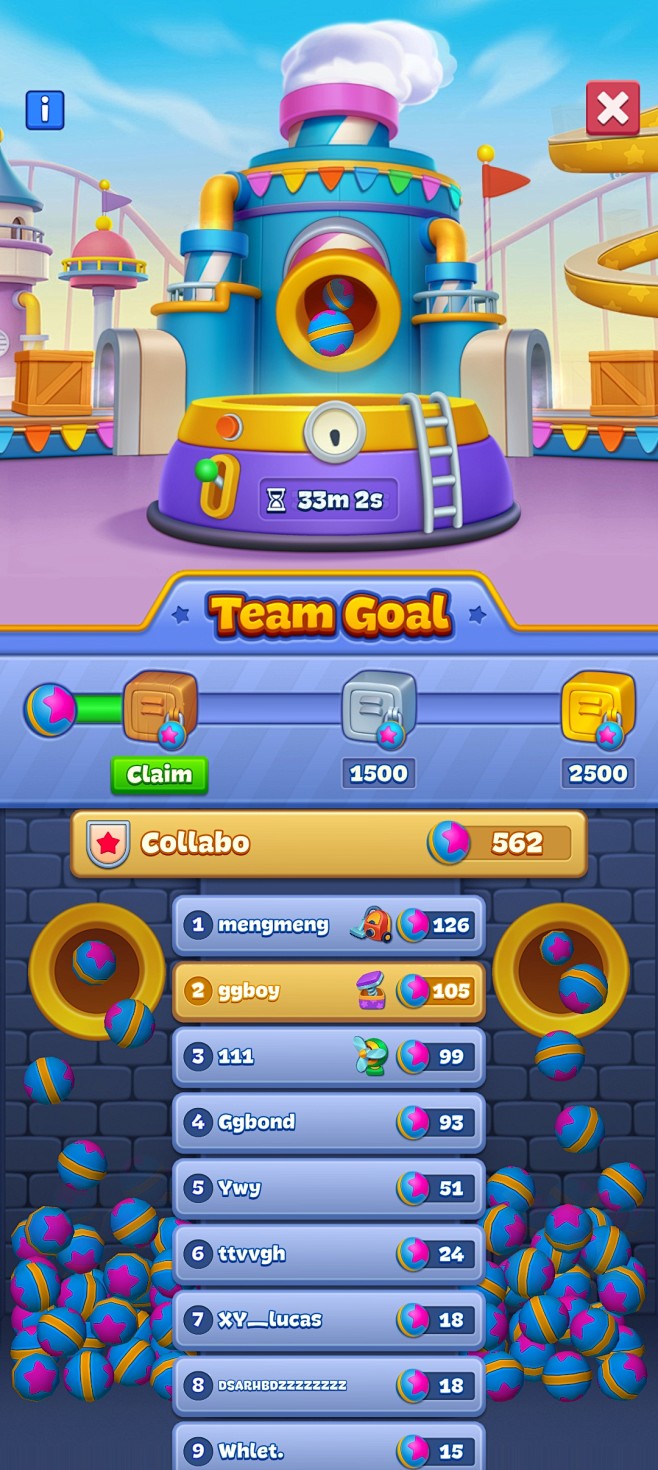Close the Team Goal screen
658x1470 pixels.
tap(612, 108)
